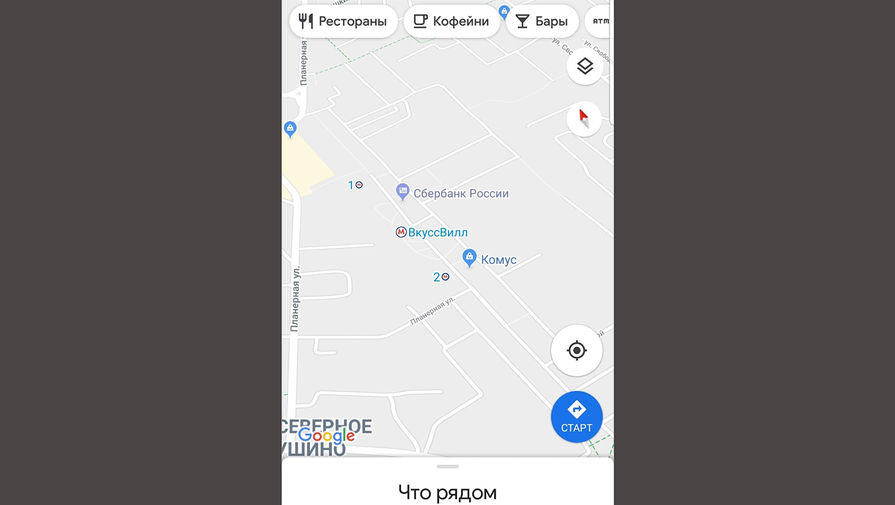Tap the compass to reset orientation
The height and width of the screenshot is (505, 895).
[x=584, y=119]
